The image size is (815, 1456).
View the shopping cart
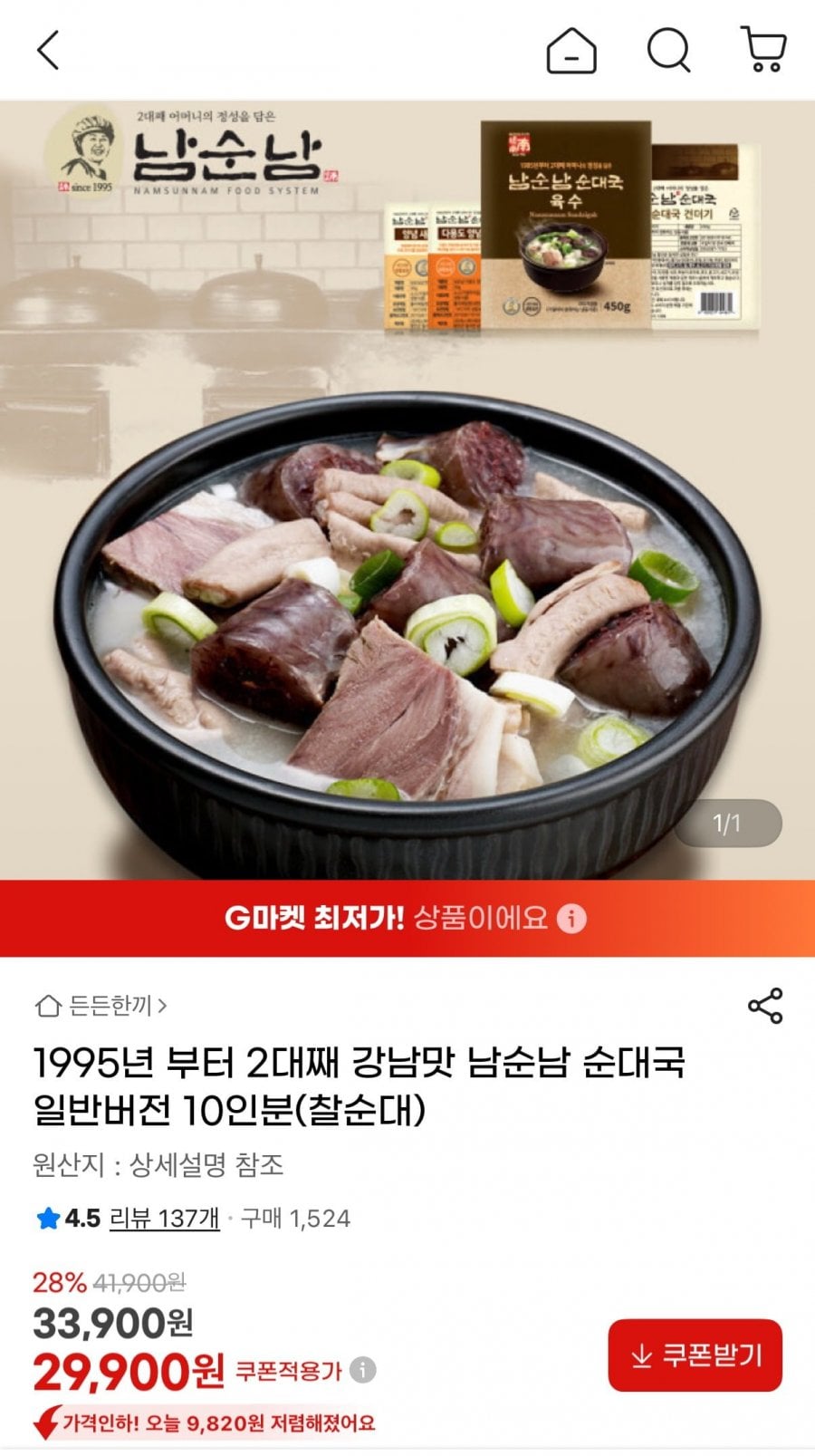763,50
